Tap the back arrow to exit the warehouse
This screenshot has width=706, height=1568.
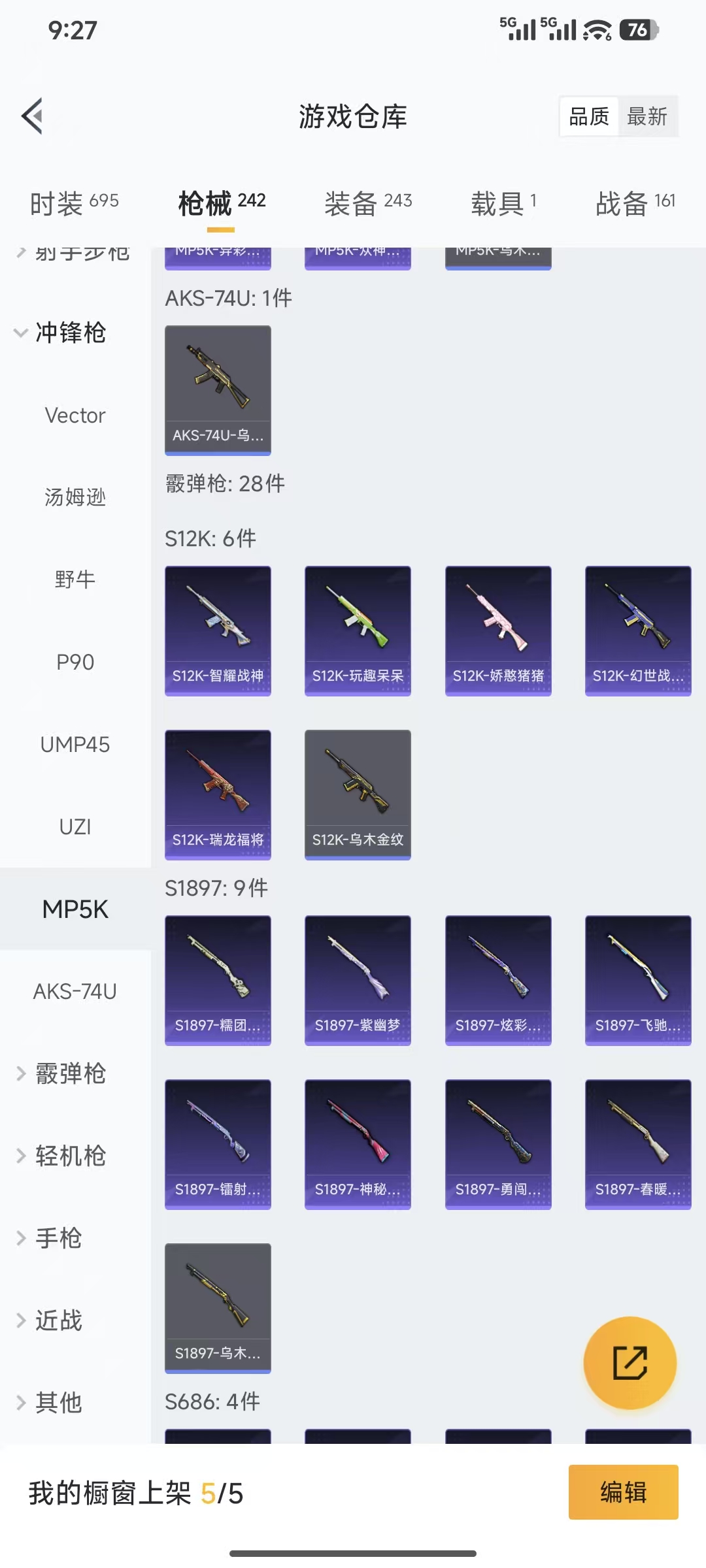pos(31,116)
